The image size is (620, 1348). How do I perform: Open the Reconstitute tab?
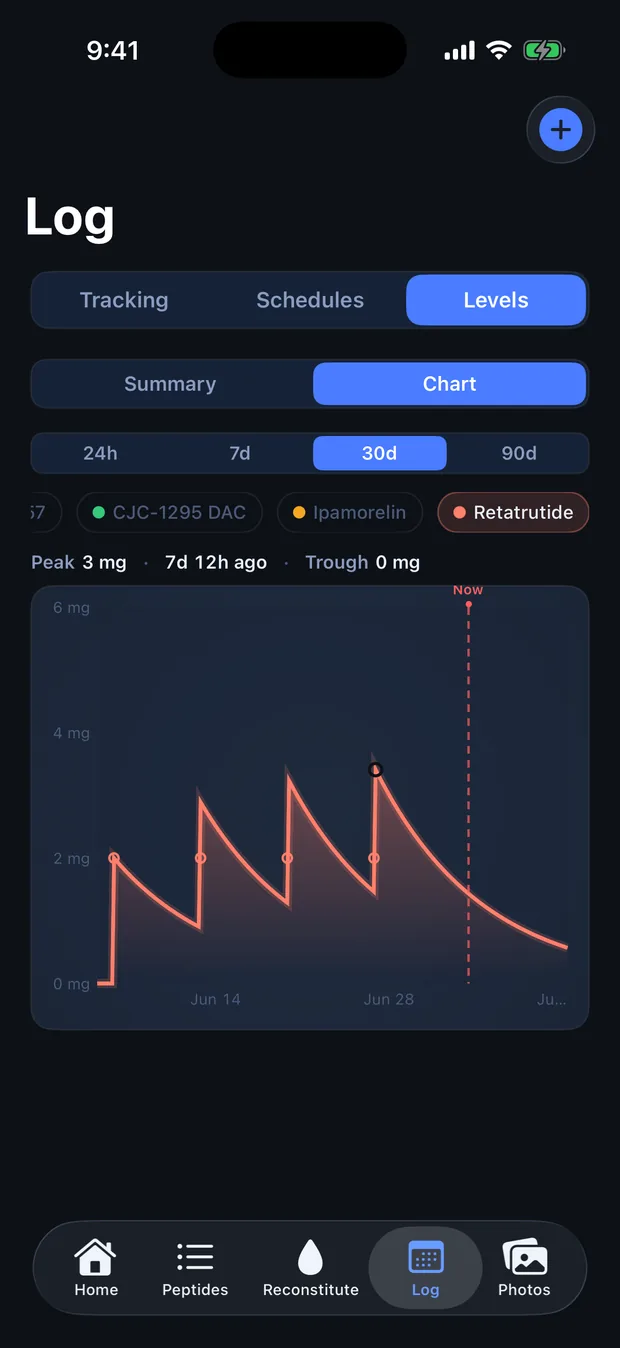coord(311,1268)
